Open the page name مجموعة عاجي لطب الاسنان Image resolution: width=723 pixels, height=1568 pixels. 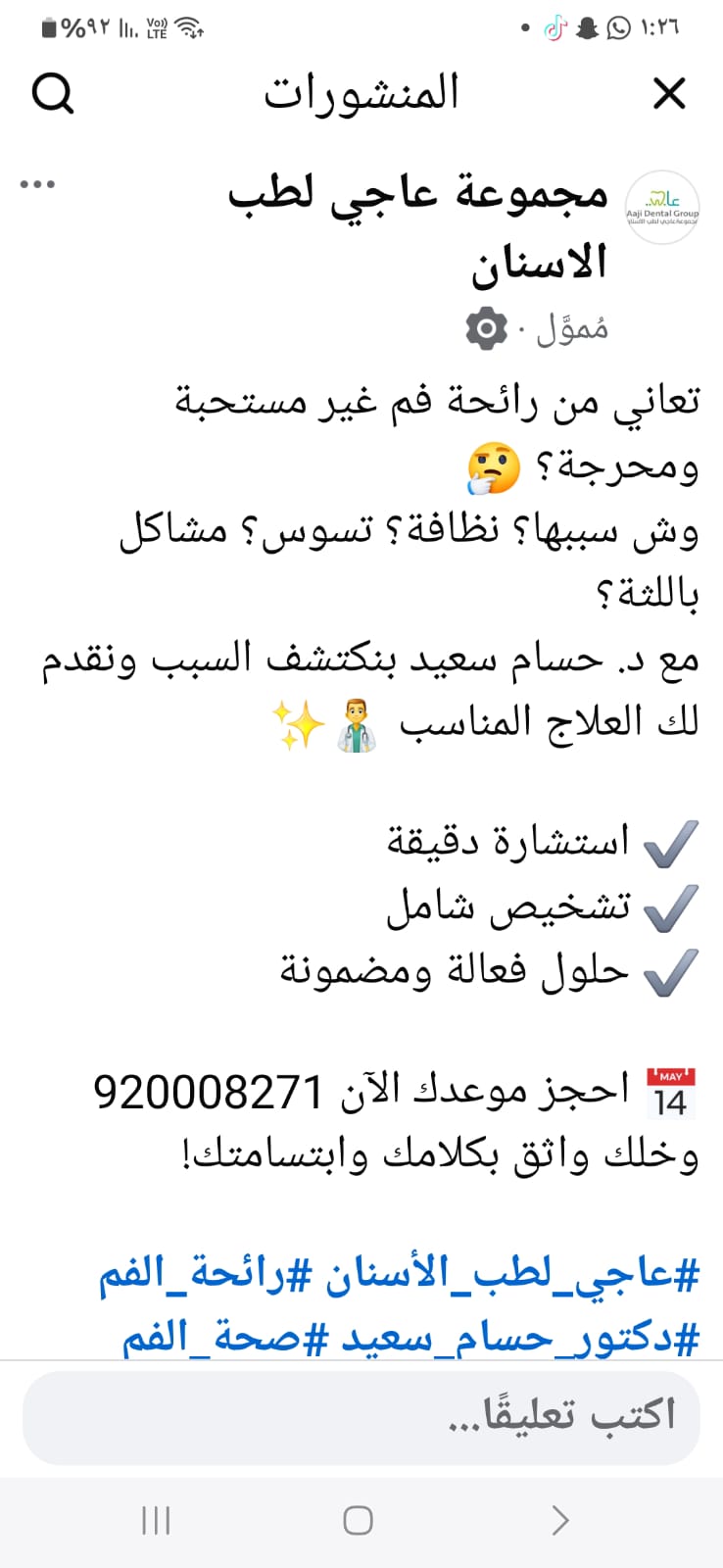click(418, 227)
